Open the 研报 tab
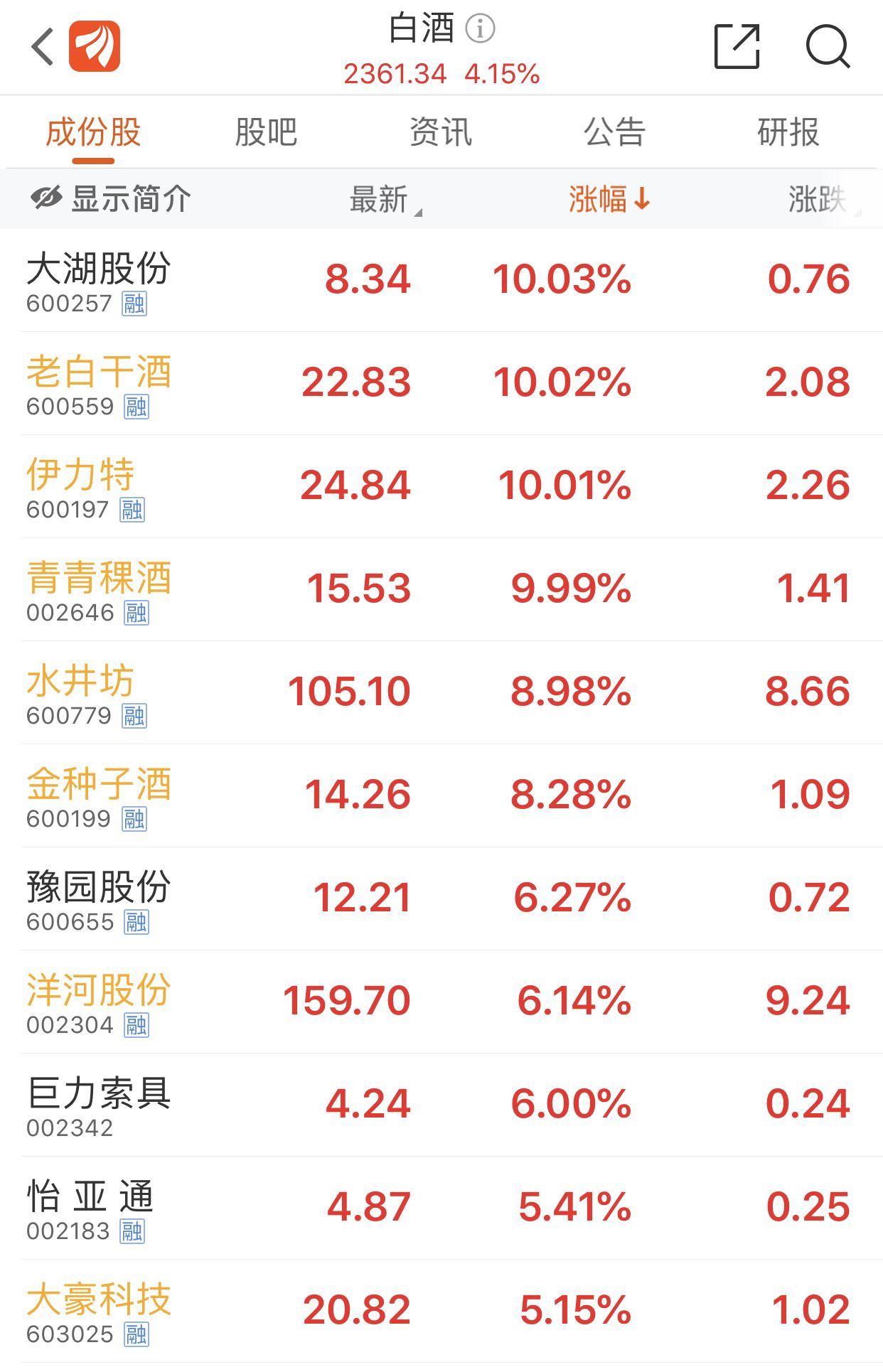 [788, 132]
